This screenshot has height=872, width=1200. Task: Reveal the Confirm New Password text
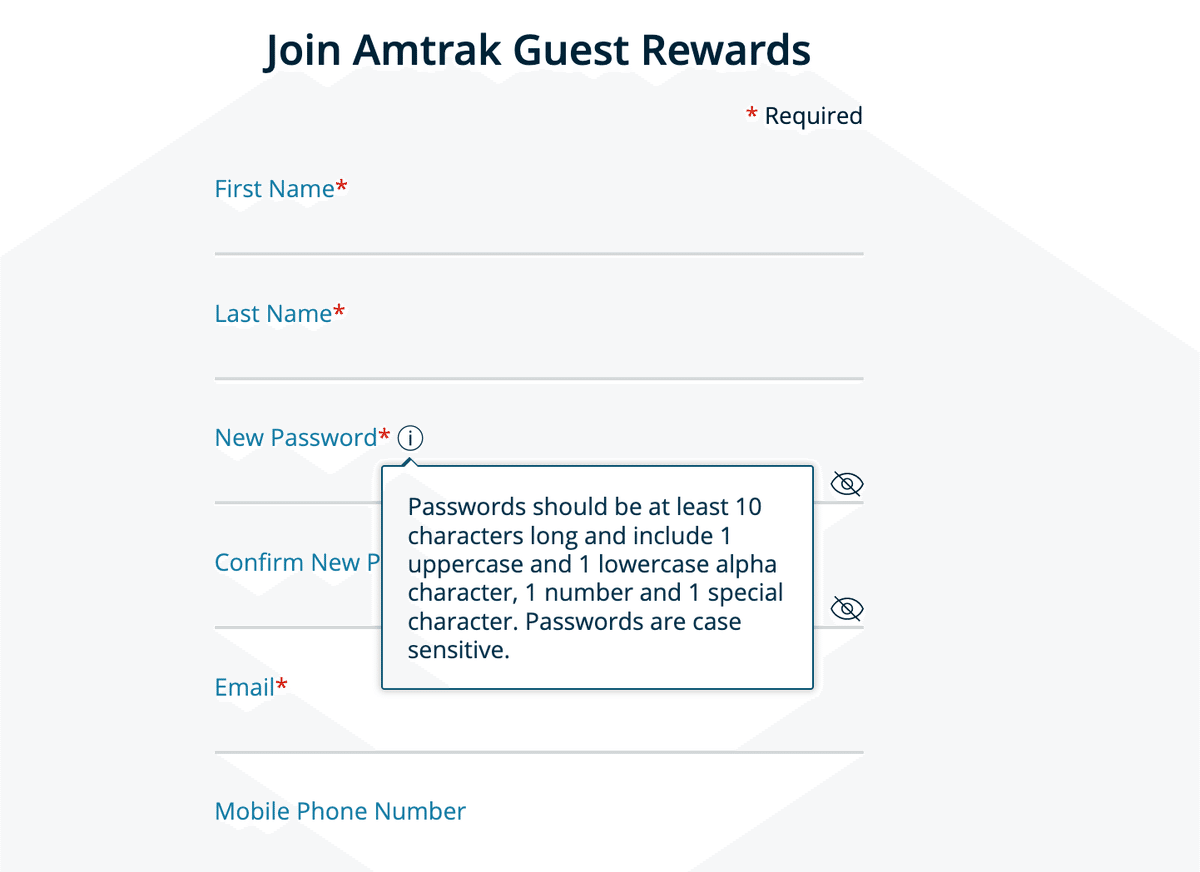847,609
